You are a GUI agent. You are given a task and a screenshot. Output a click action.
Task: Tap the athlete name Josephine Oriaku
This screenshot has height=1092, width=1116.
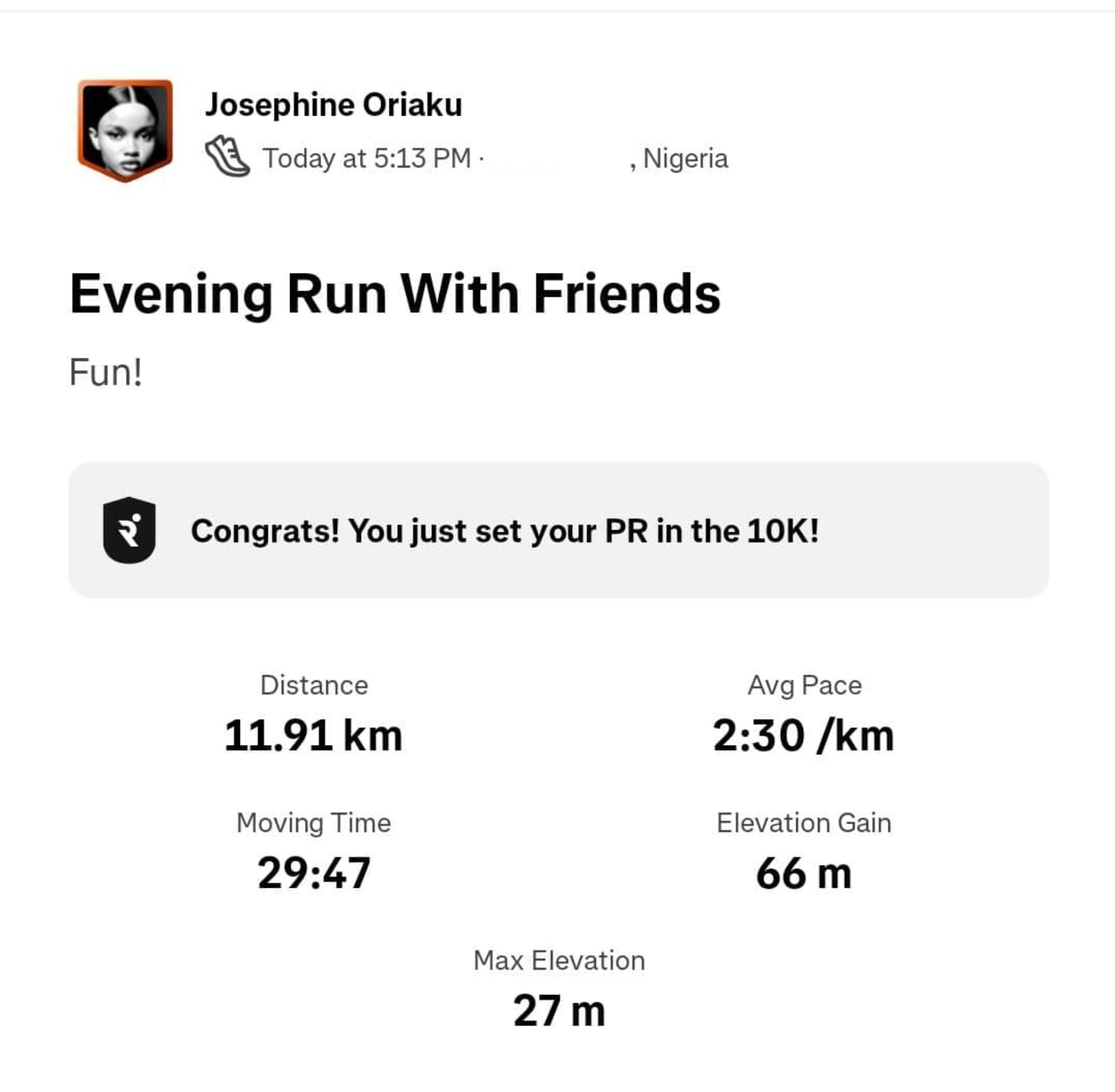click(x=333, y=105)
